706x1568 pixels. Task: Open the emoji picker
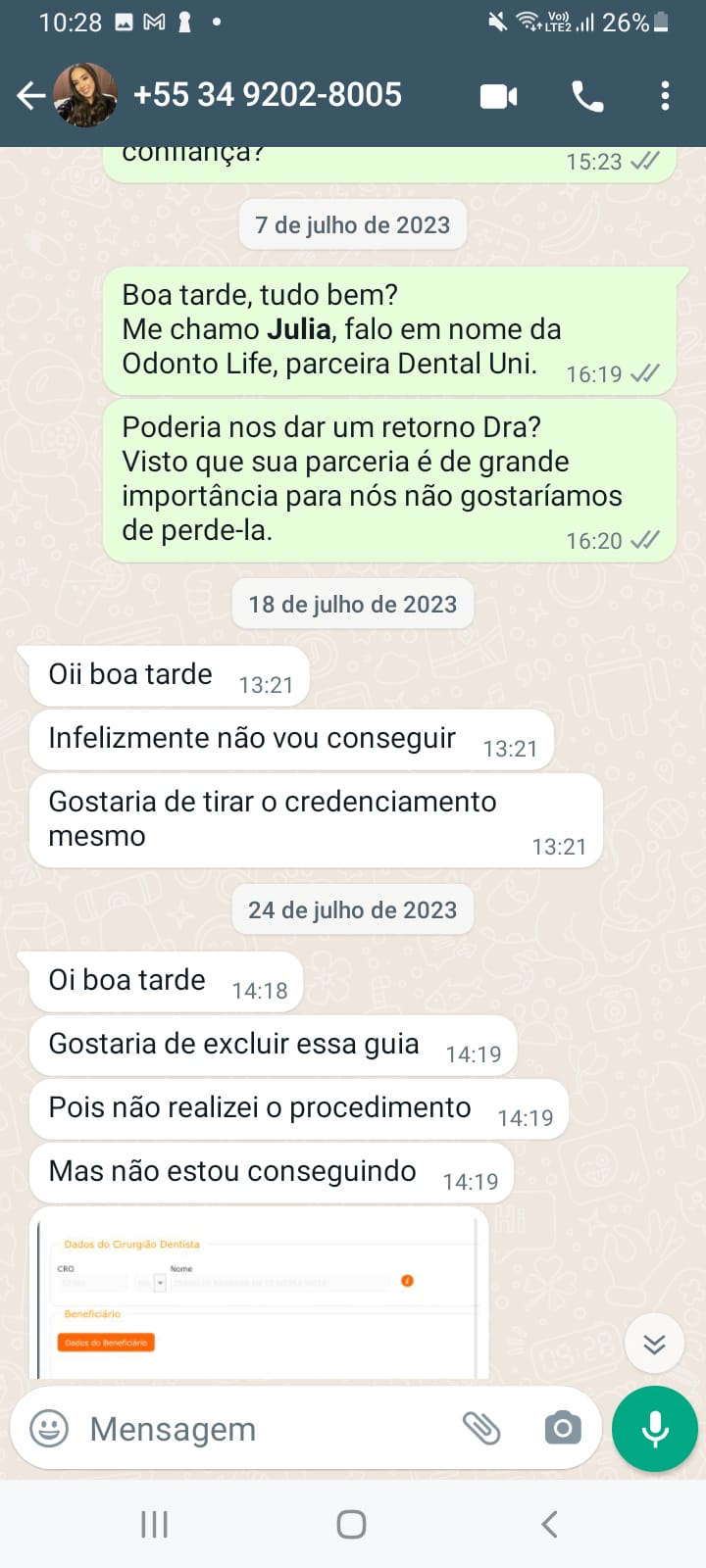tap(49, 1428)
